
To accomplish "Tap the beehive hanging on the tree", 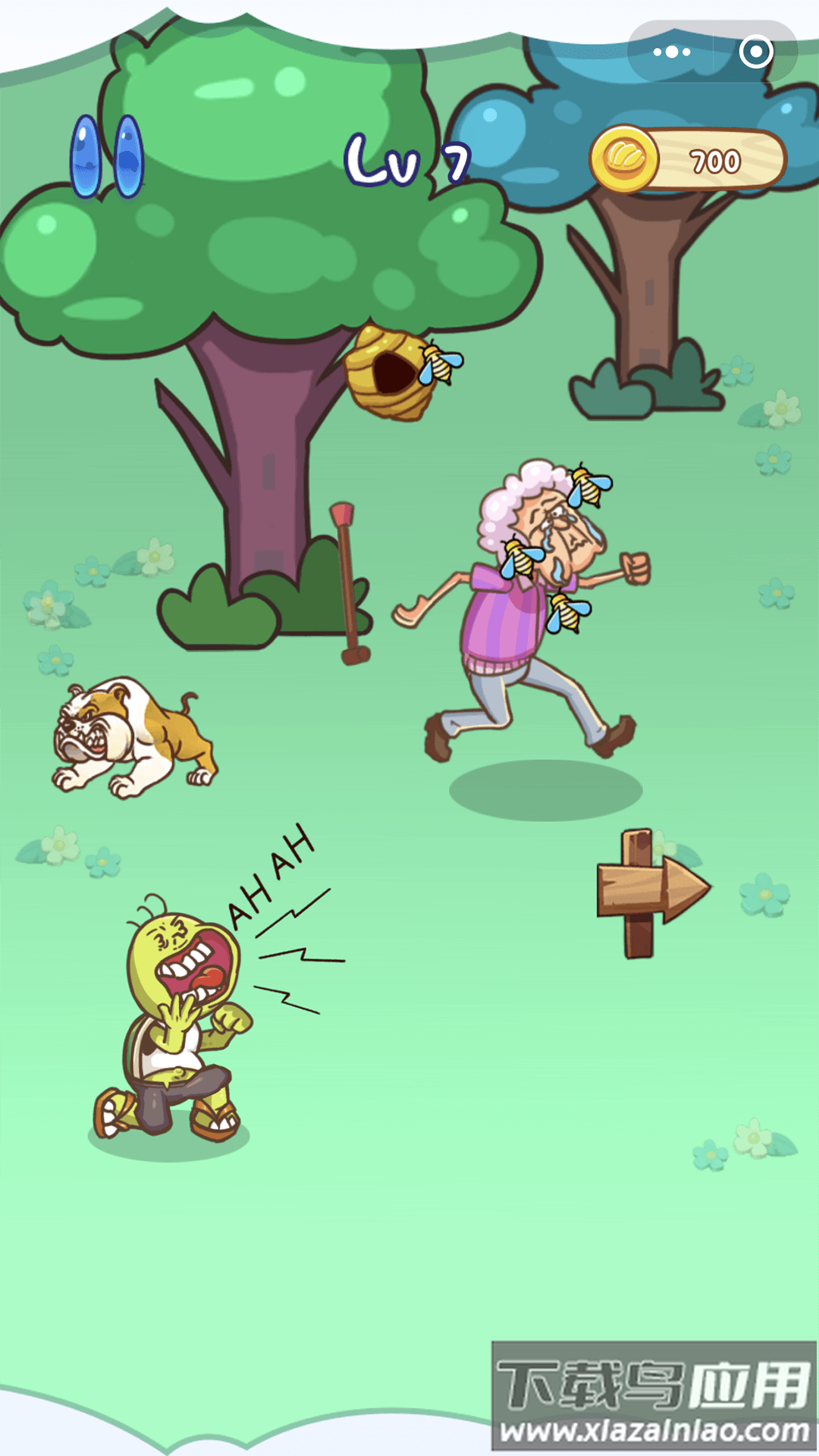I will pyautogui.click(x=390, y=373).
